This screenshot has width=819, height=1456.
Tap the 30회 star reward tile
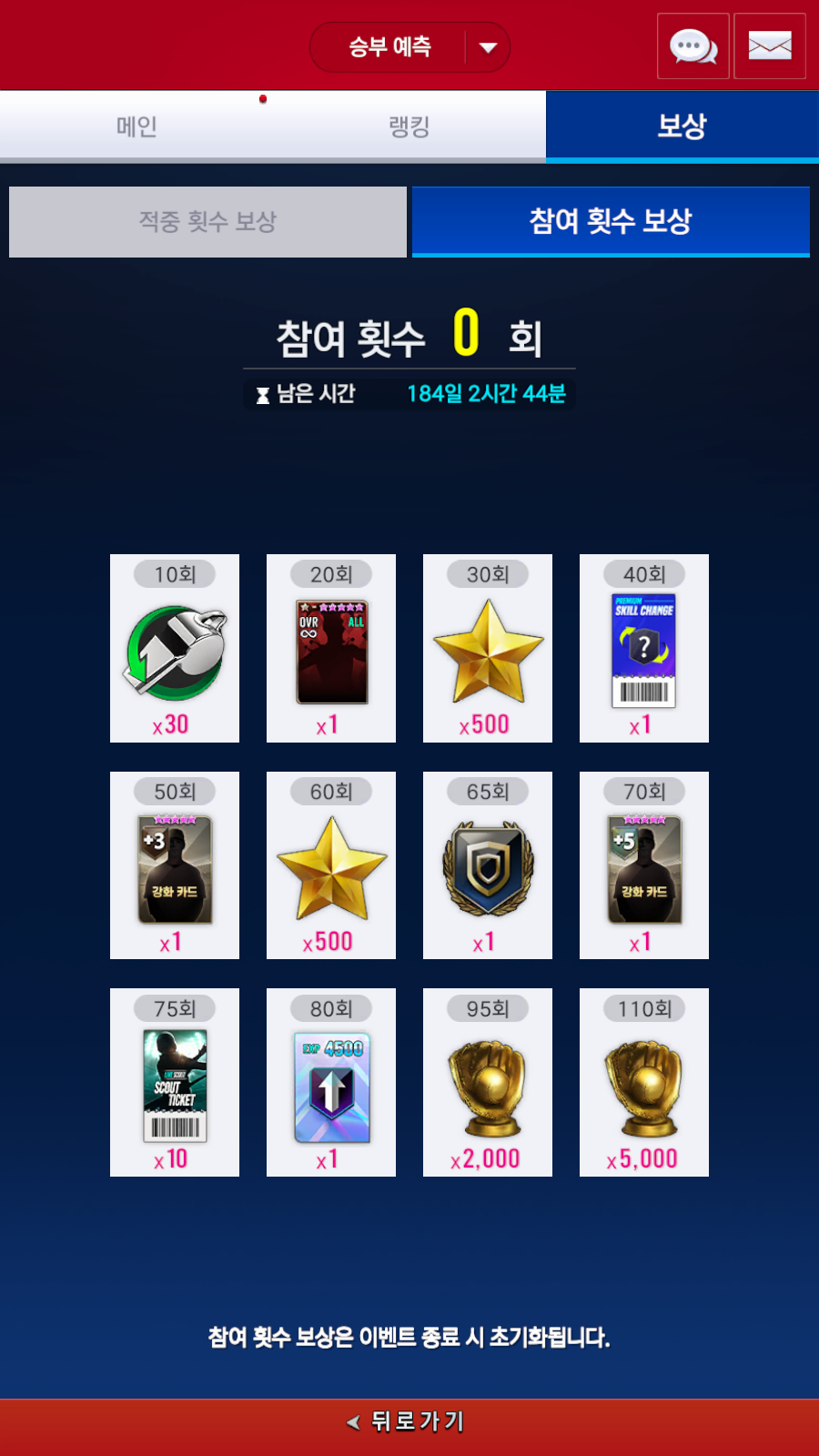tap(488, 649)
